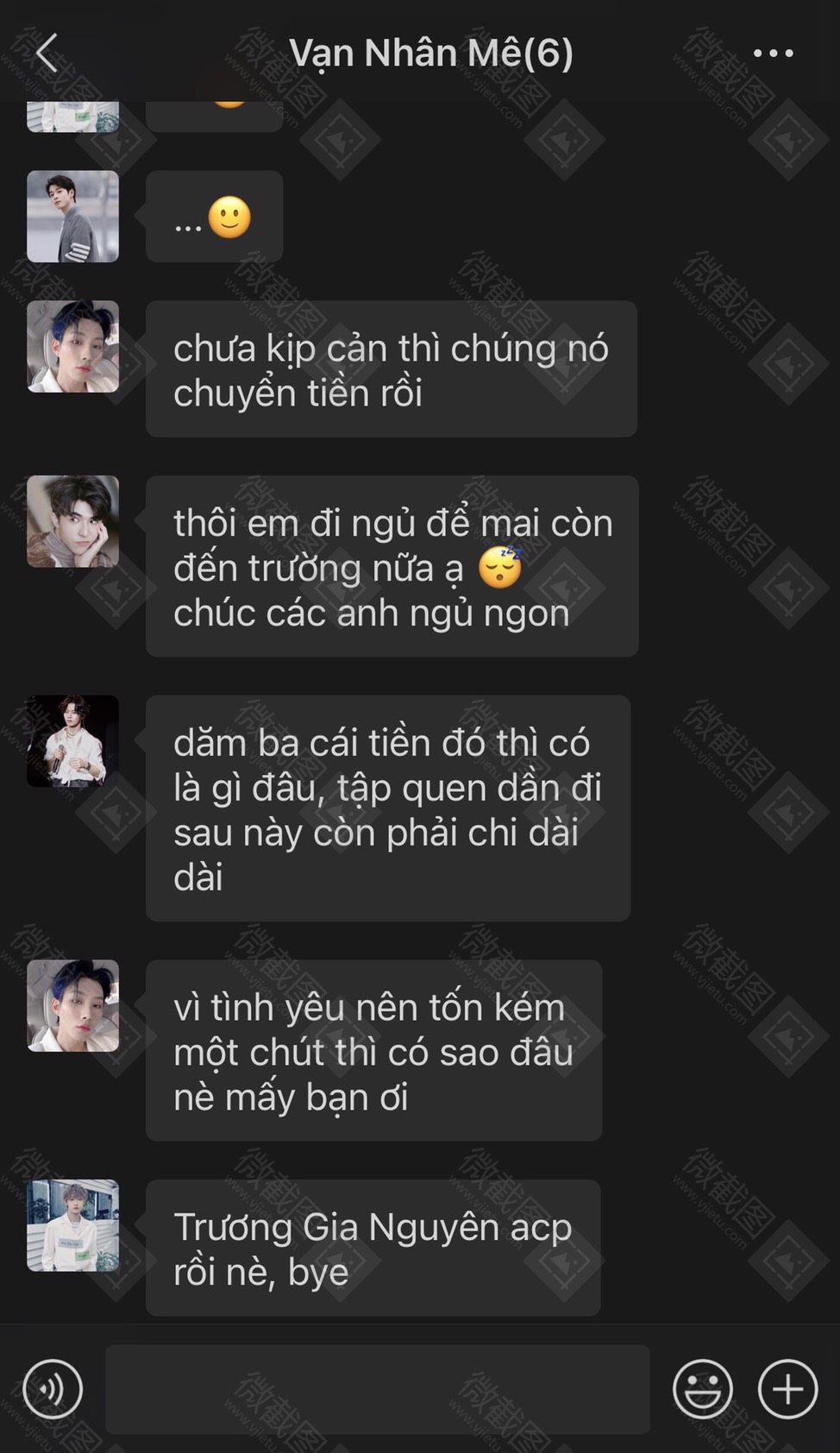
Task: Tap avatar next to "vì tình yêu" message
Action: [x=73, y=1006]
